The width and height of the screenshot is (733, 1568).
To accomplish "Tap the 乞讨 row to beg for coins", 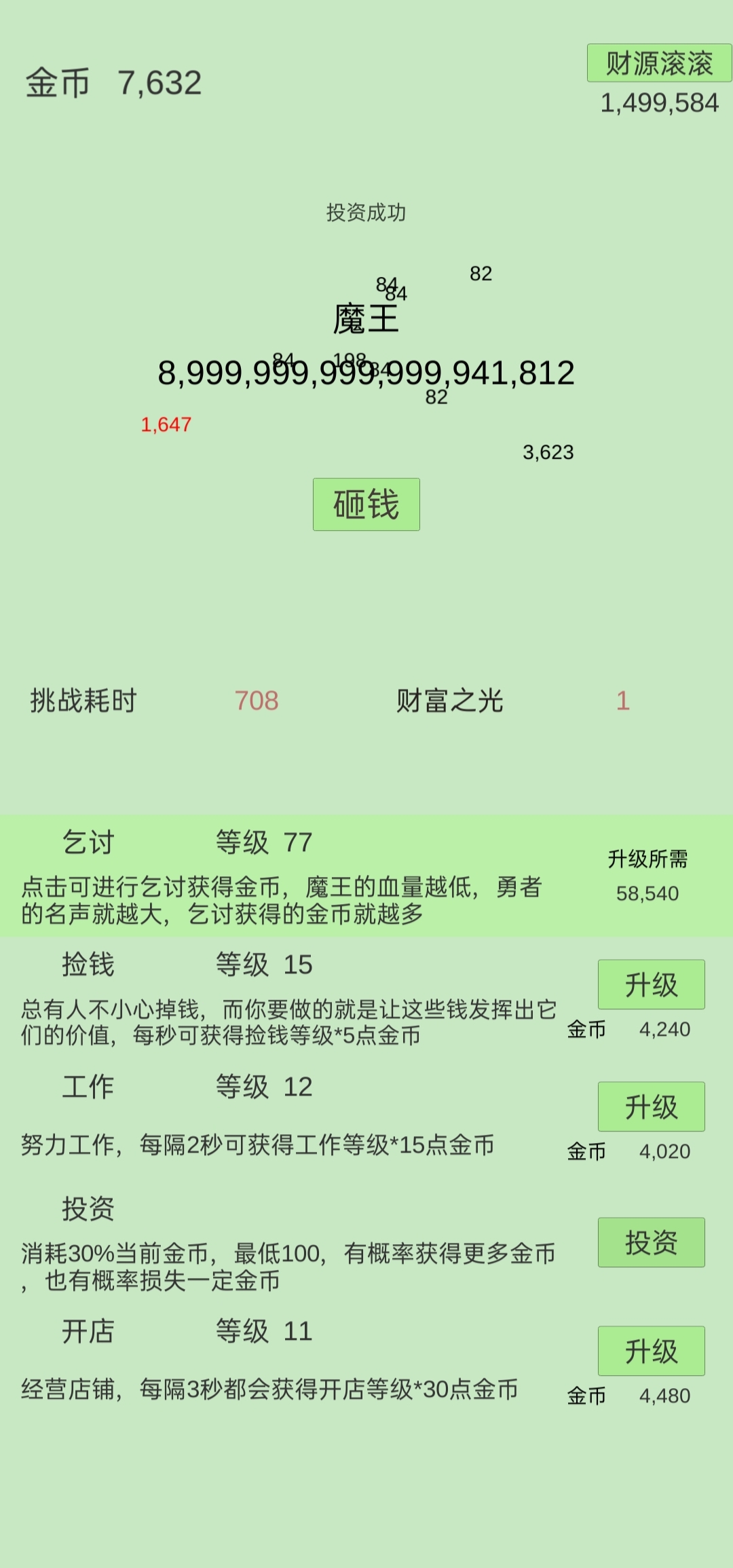I will [x=366, y=876].
